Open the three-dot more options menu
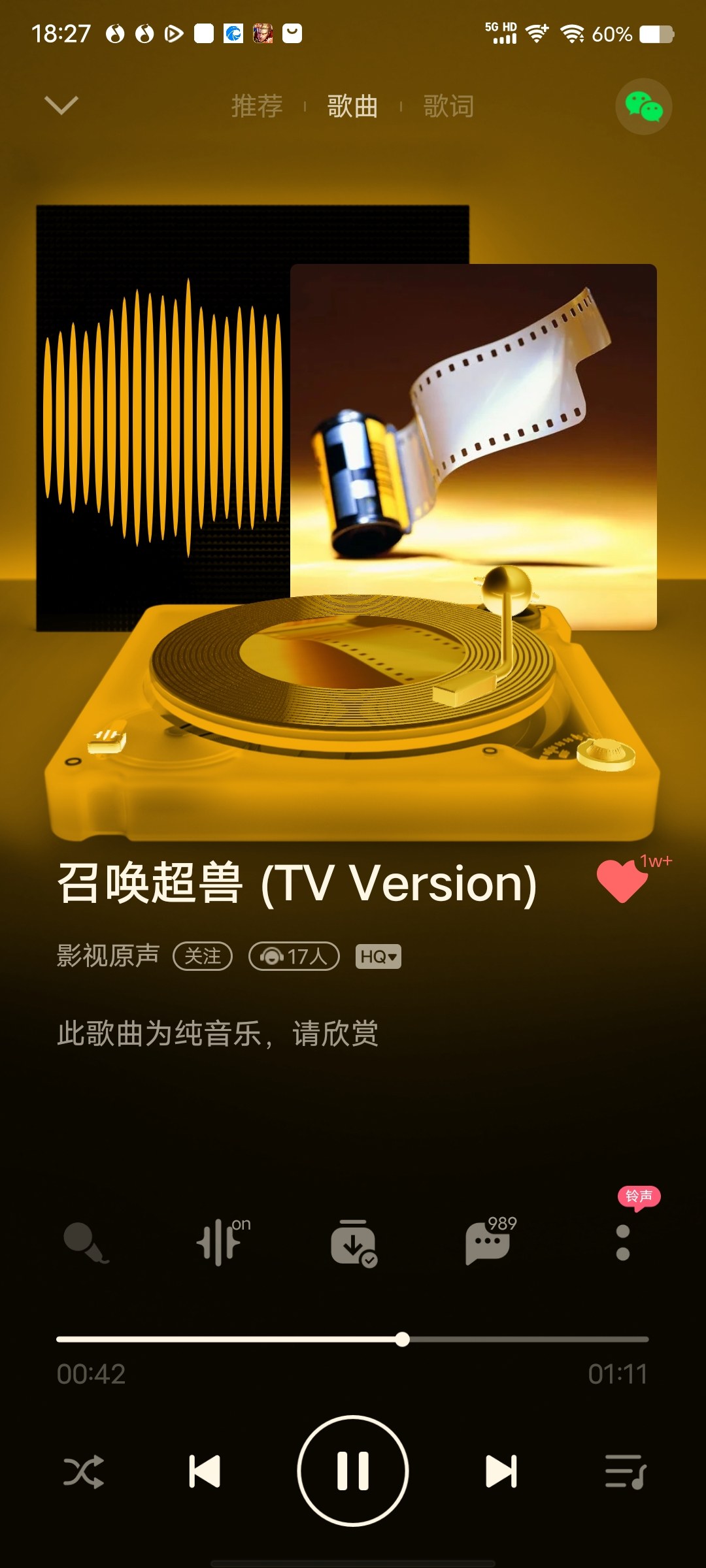 tap(623, 1242)
